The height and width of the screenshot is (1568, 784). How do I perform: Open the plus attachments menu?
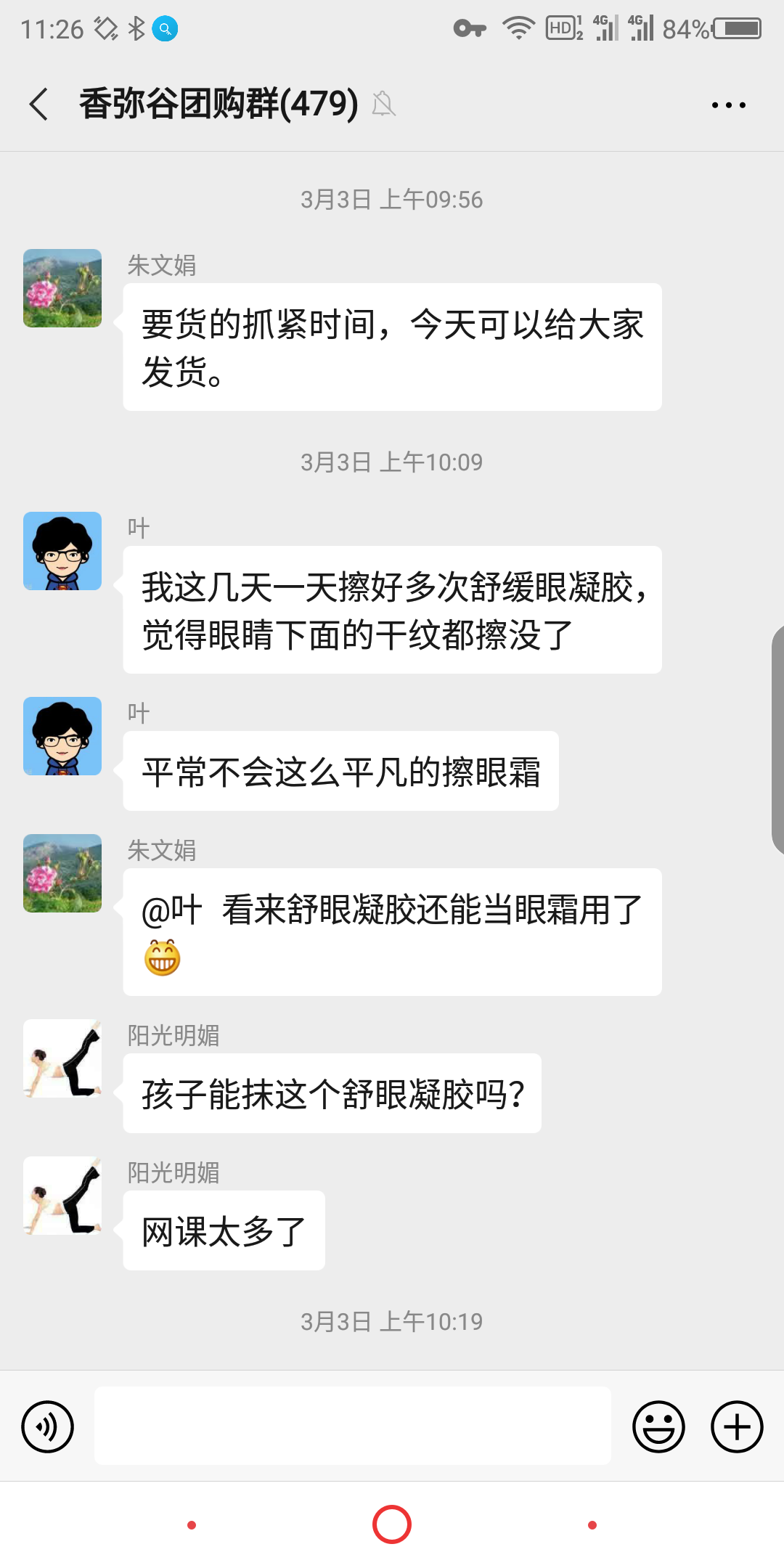(736, 1426)
